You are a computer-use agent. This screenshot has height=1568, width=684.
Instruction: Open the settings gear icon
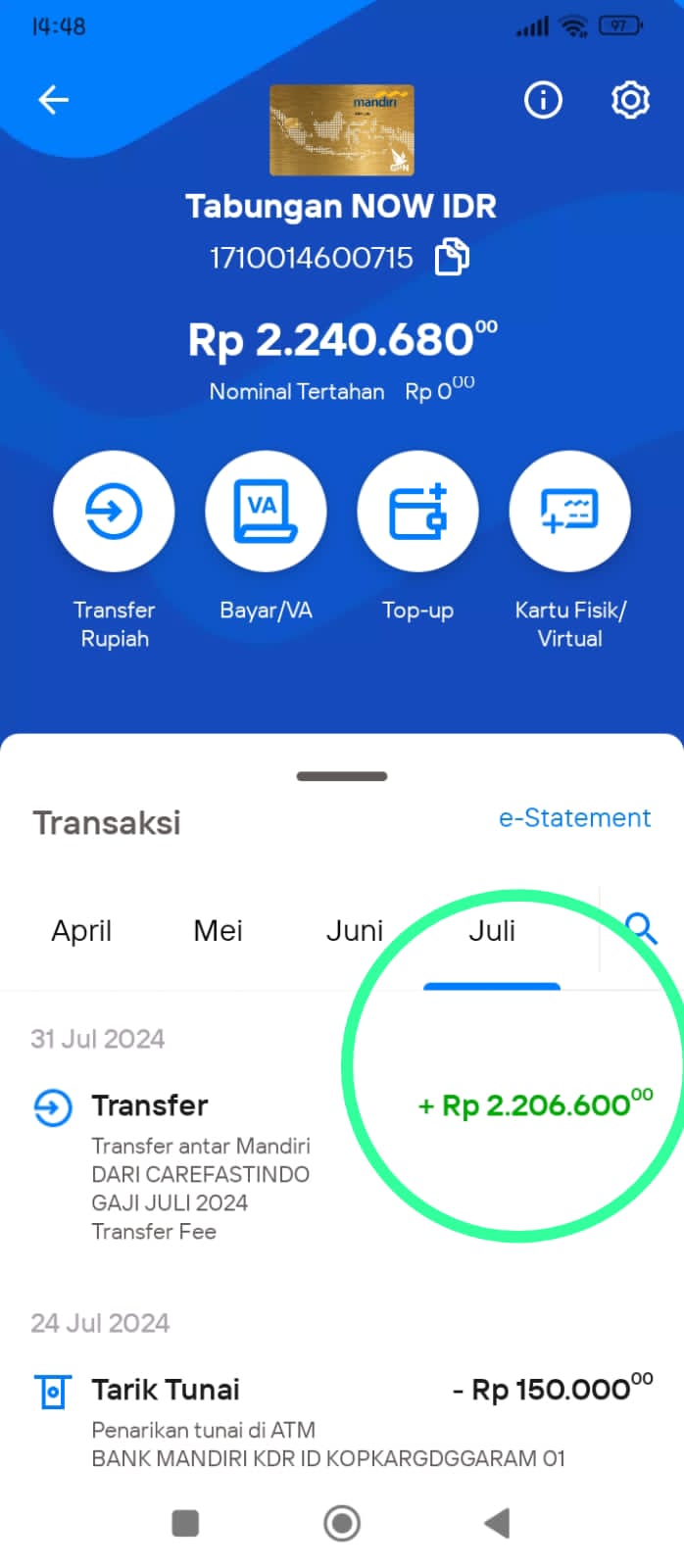(x=630, y=100)
